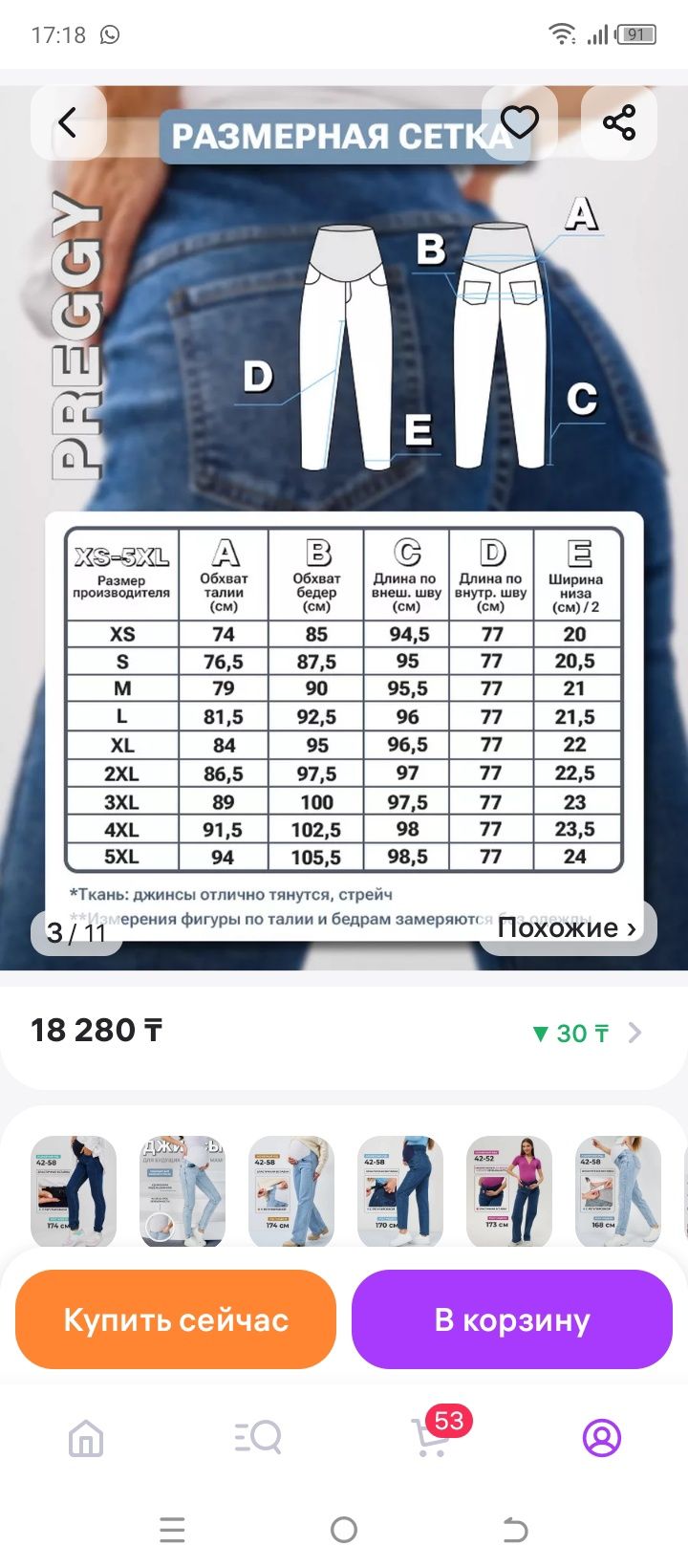Share this product
The image size is (688, 1568).
point(619,122)
